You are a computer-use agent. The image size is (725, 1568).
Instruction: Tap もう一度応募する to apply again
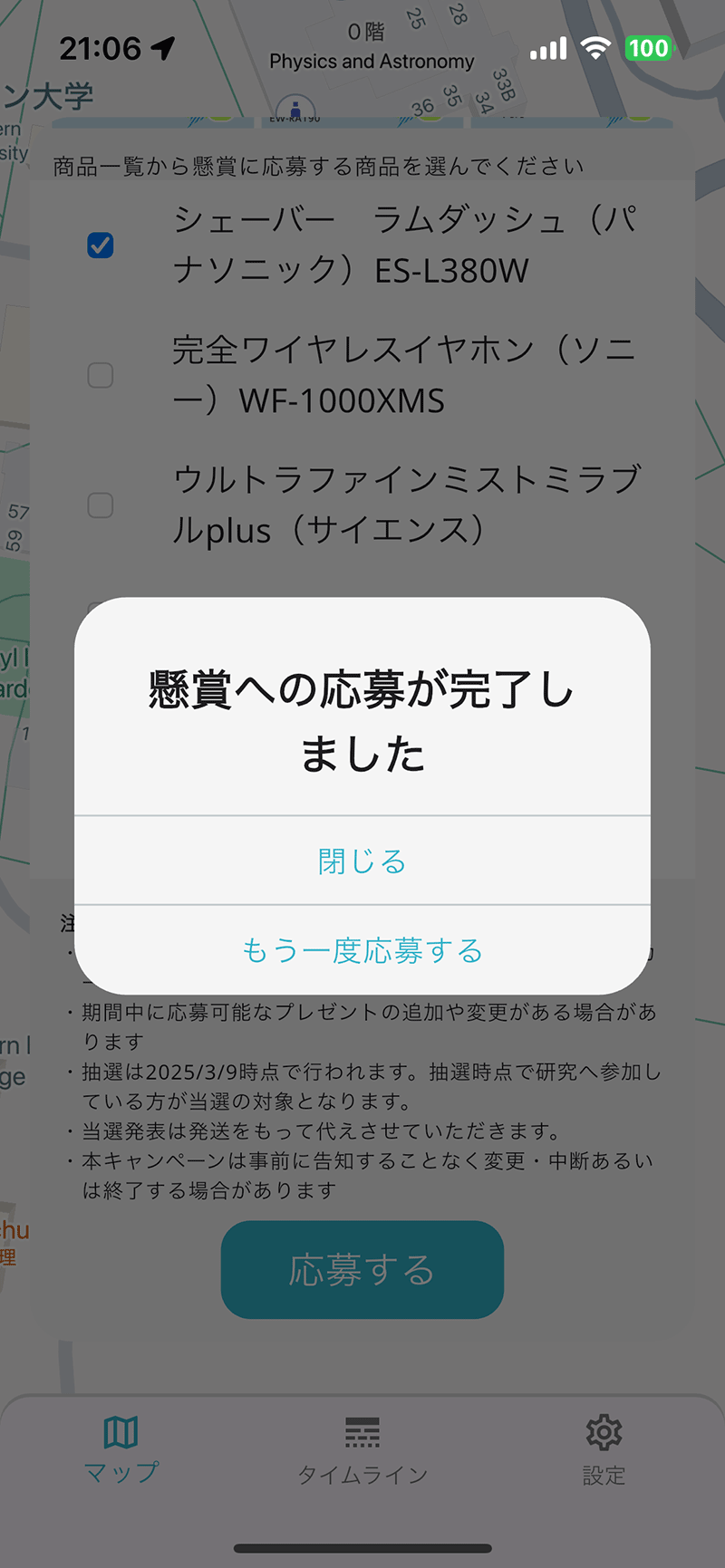click(362, 950)
